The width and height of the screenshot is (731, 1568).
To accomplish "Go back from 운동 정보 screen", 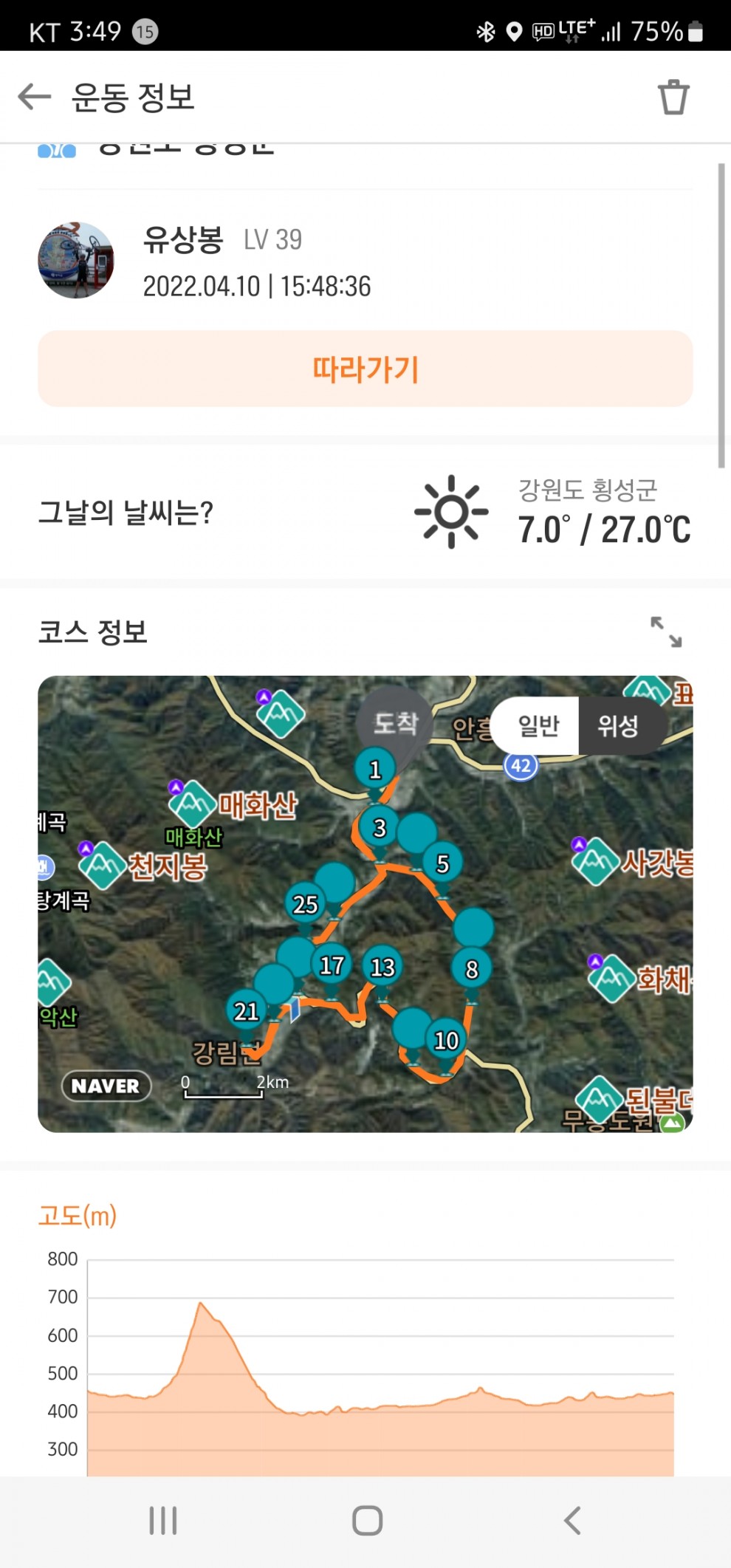I will tap(34, 97).
